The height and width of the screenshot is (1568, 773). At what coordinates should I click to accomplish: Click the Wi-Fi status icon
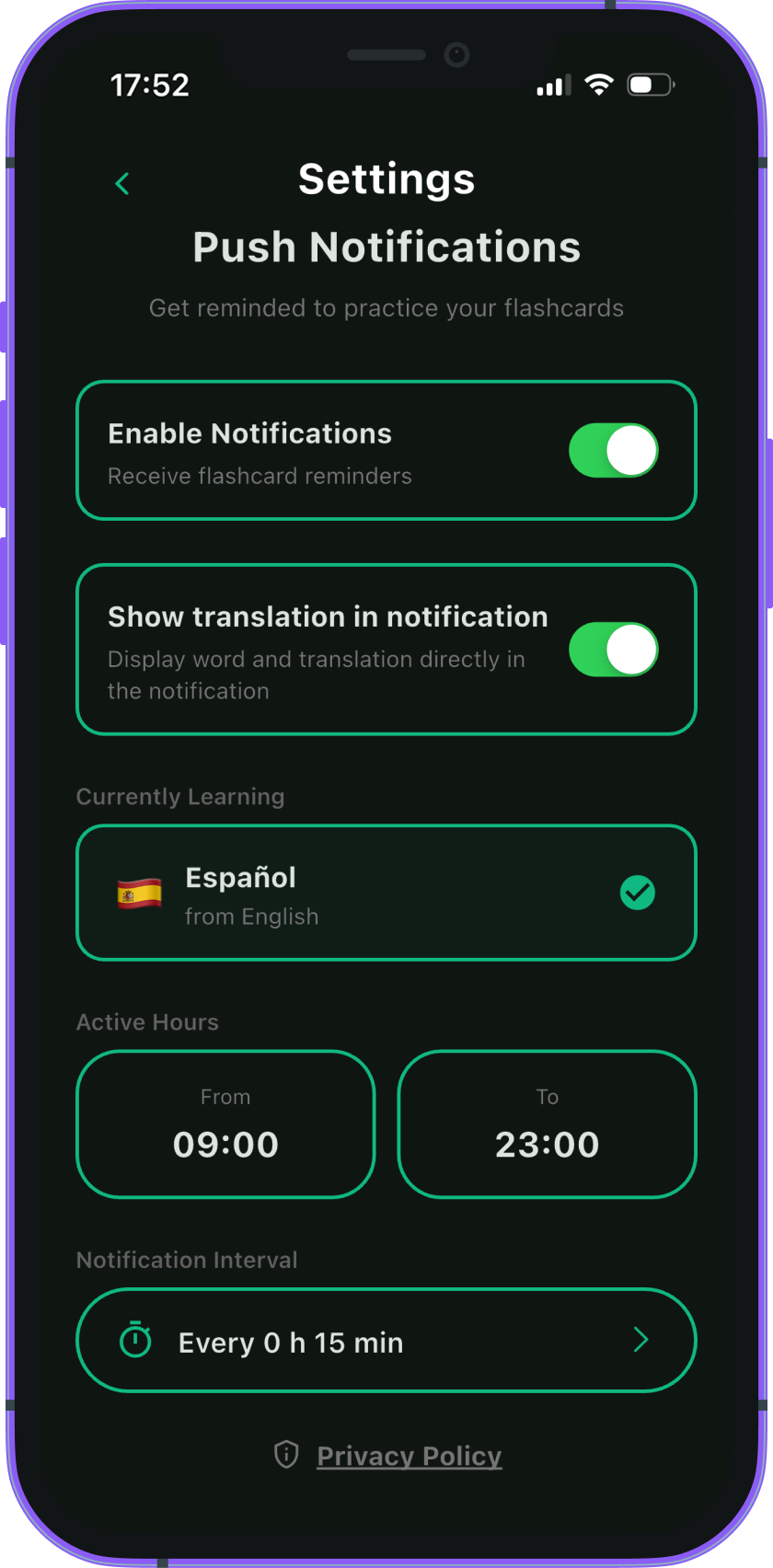click(600, 84)
